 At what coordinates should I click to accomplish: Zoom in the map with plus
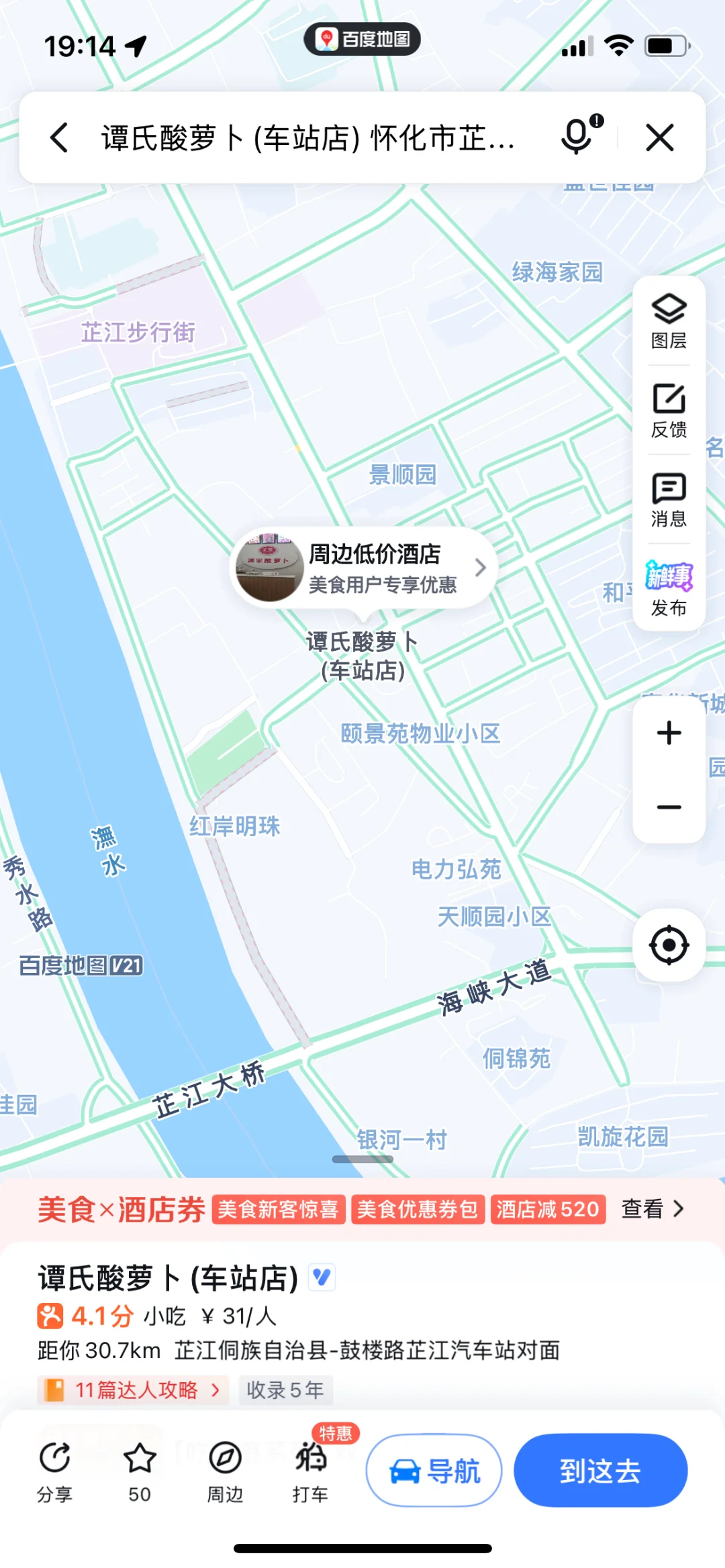point(669,733)
